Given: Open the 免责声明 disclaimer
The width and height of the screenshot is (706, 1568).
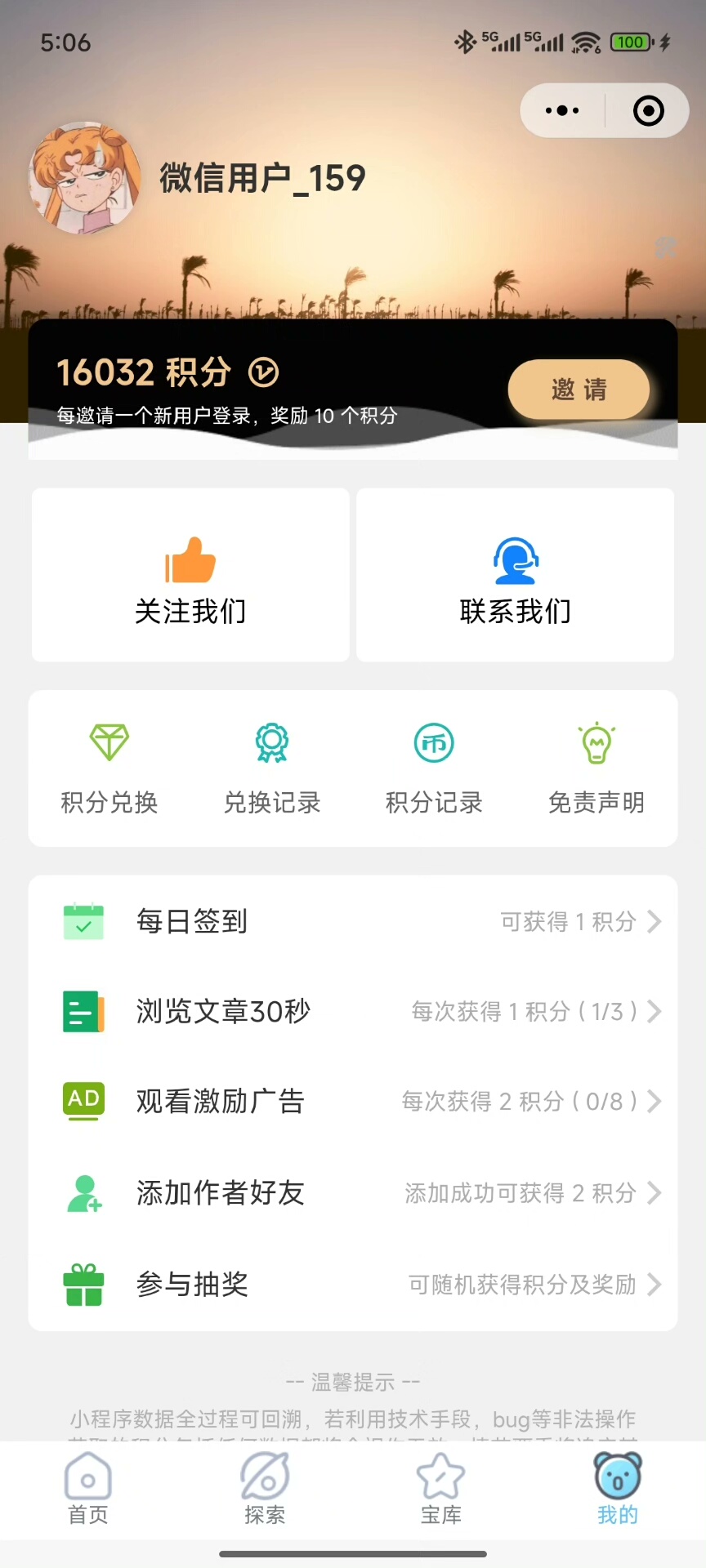Looking at the screenshot, I should 597,768.
